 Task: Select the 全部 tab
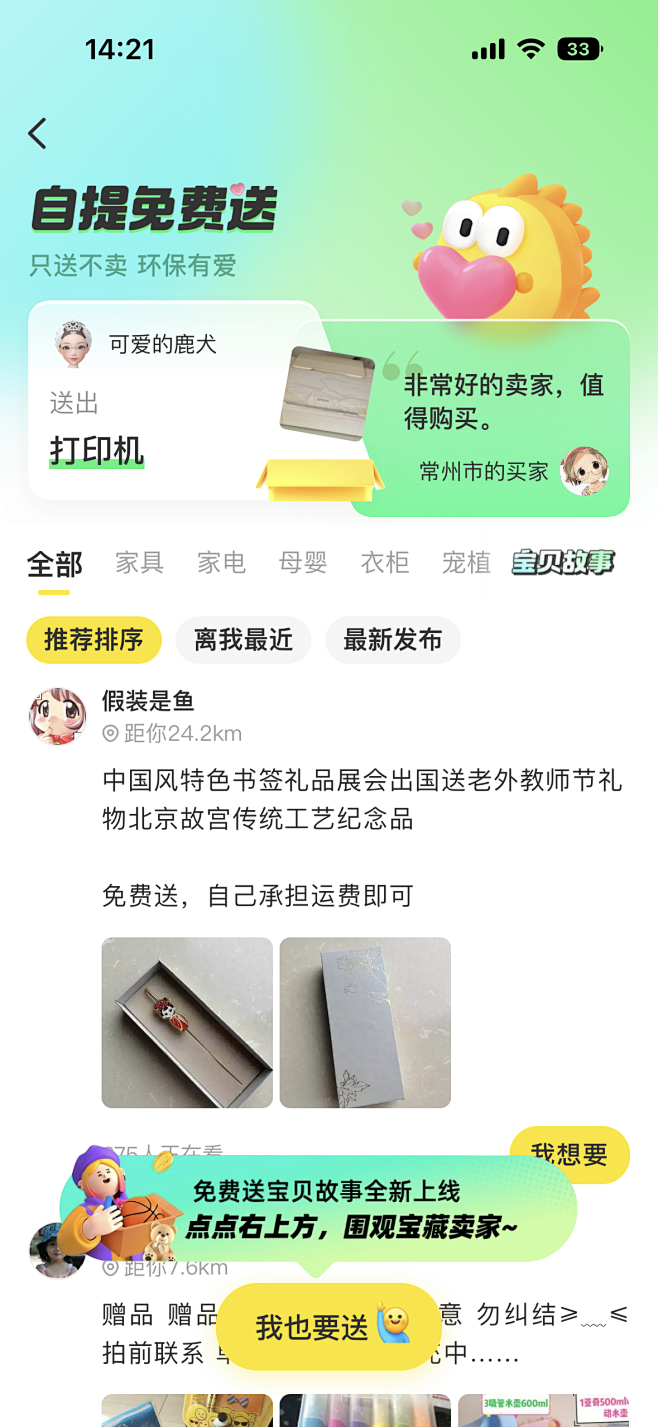[55, 564]
